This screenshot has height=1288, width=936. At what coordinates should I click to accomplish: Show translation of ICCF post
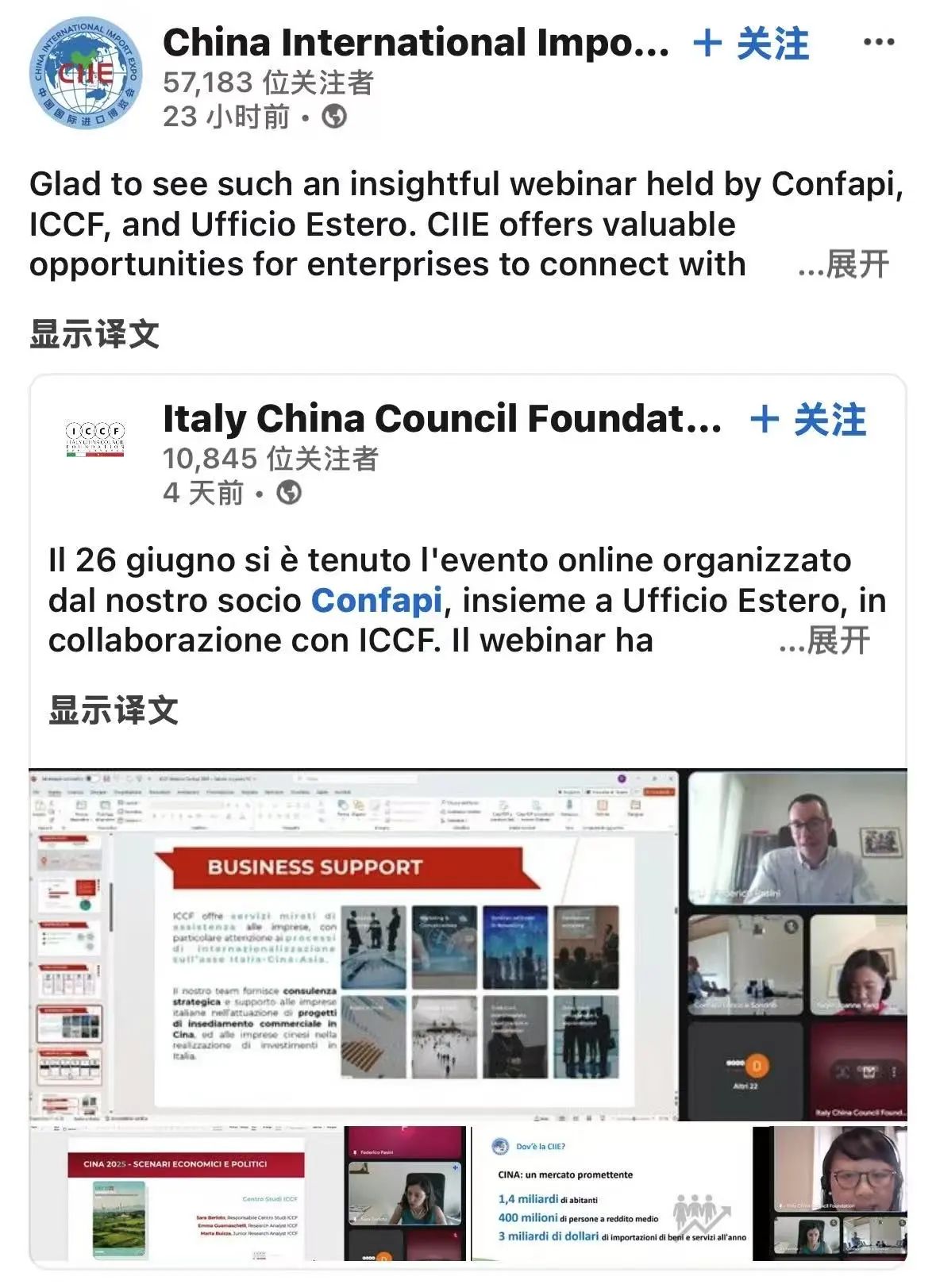coord(114,710)
